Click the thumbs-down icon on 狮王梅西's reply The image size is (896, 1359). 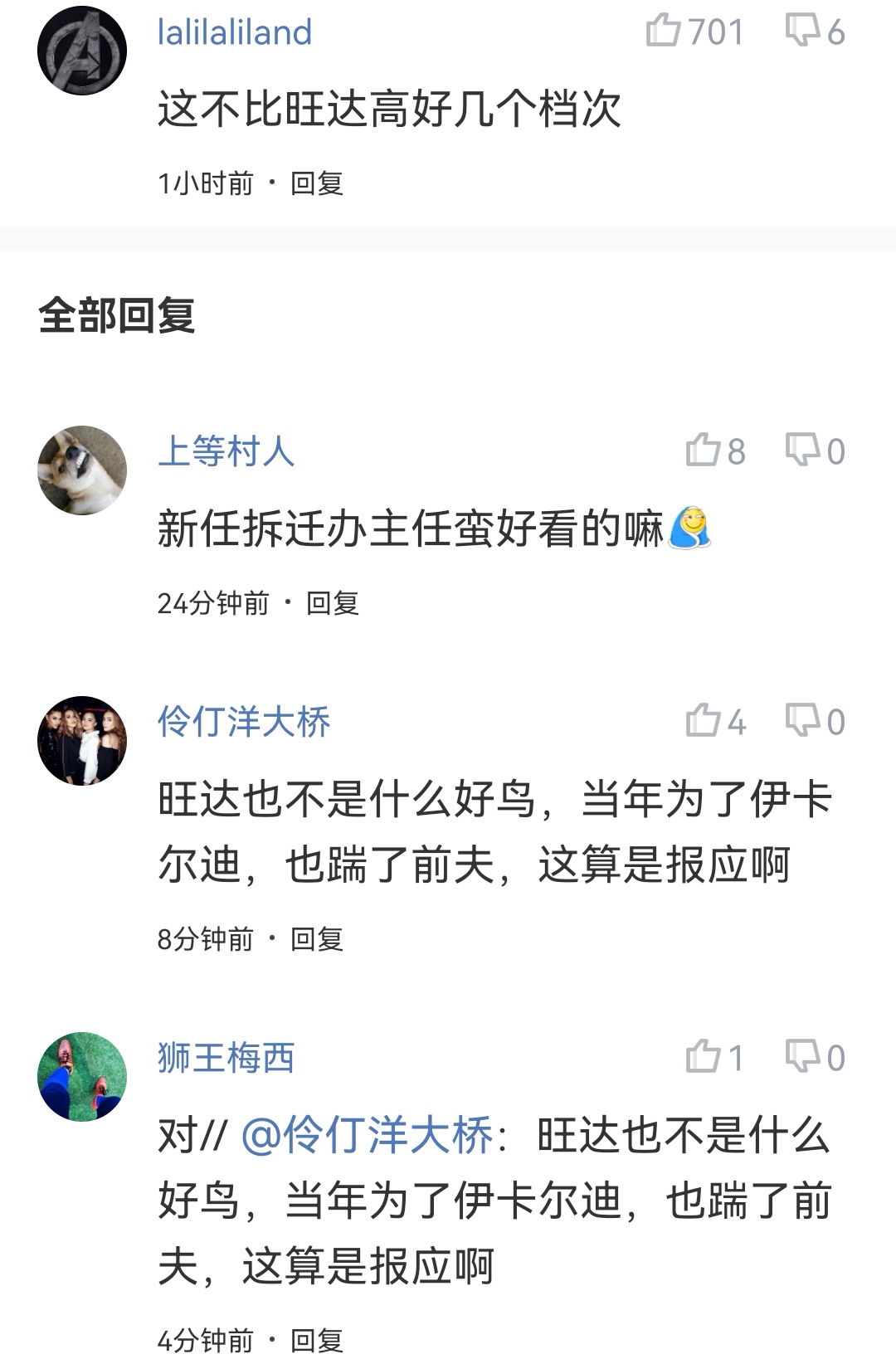(801, 1058)
